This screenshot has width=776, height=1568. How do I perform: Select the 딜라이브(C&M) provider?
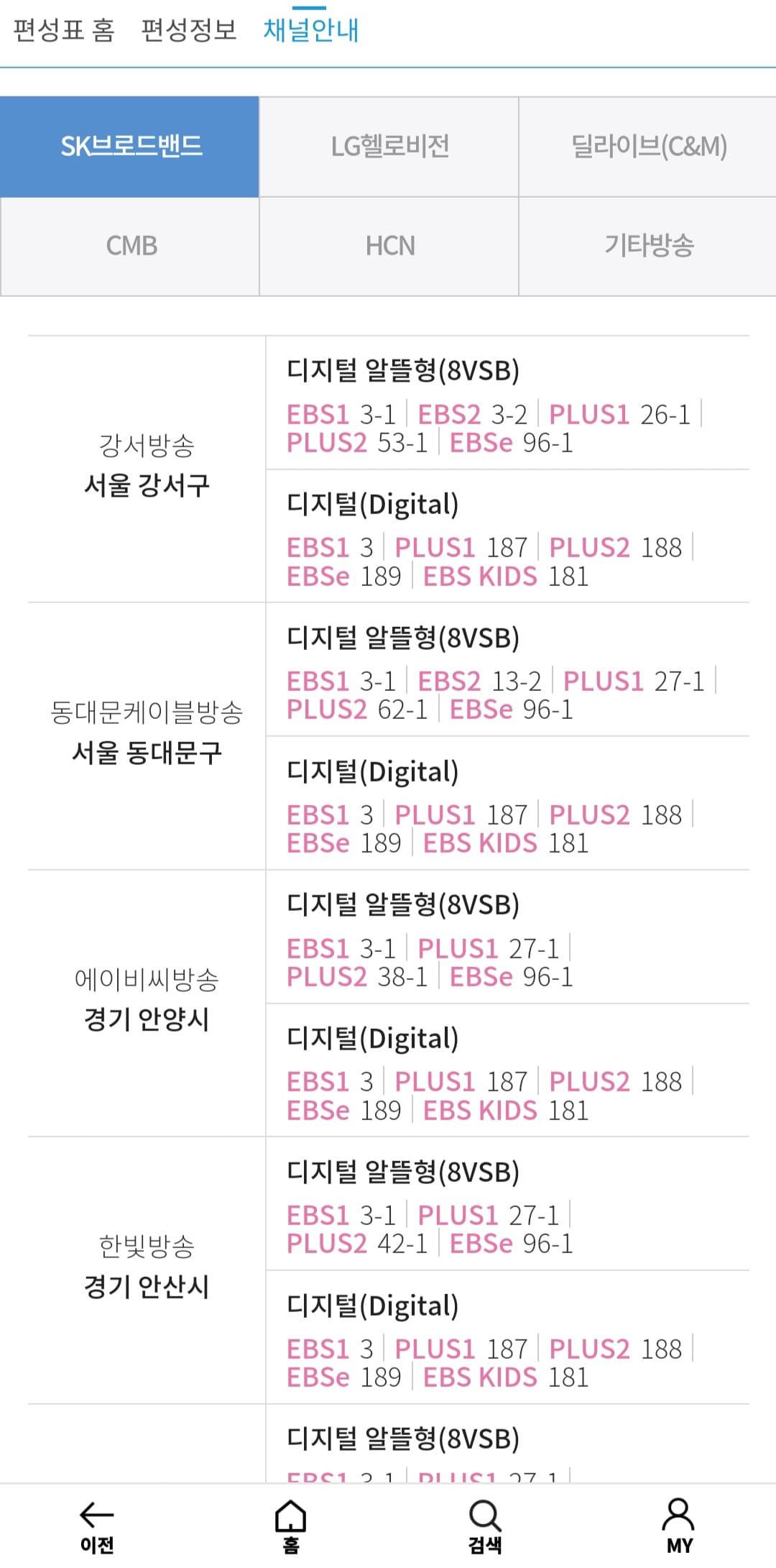pyautogui.click(x=647, y=147)
